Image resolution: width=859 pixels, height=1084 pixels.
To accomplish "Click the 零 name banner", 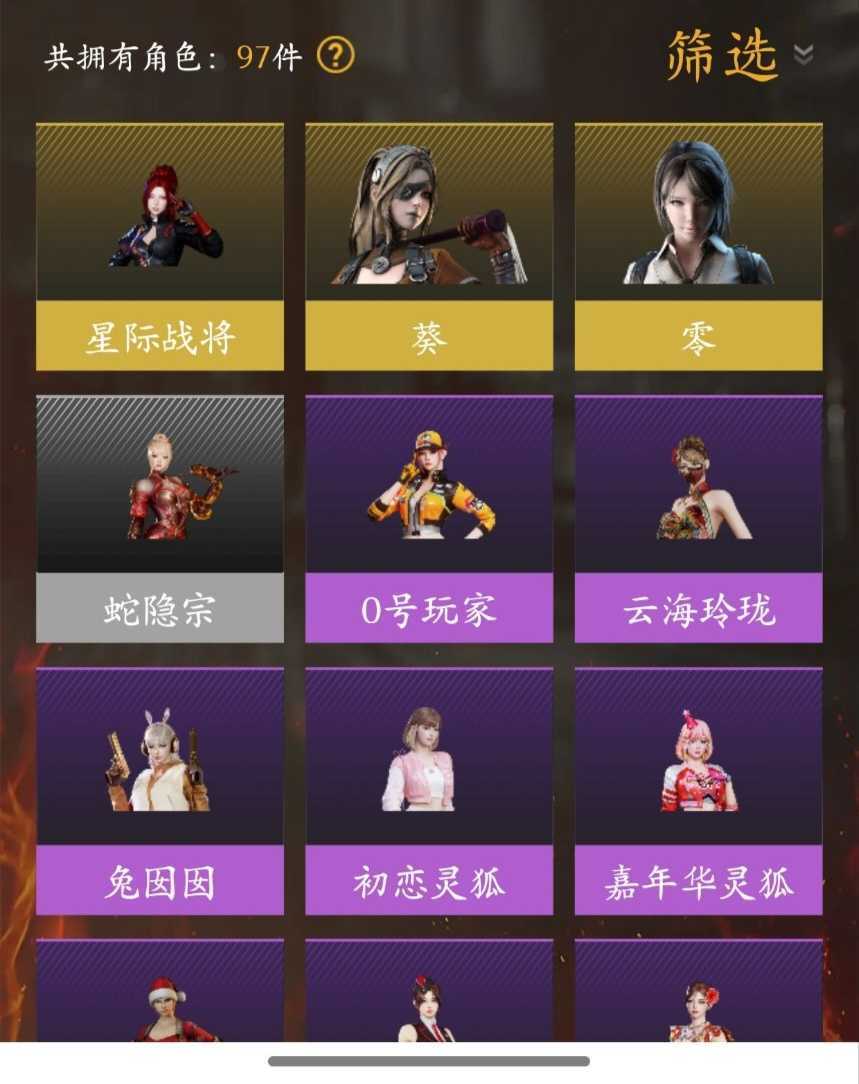I will click(698, 338).
